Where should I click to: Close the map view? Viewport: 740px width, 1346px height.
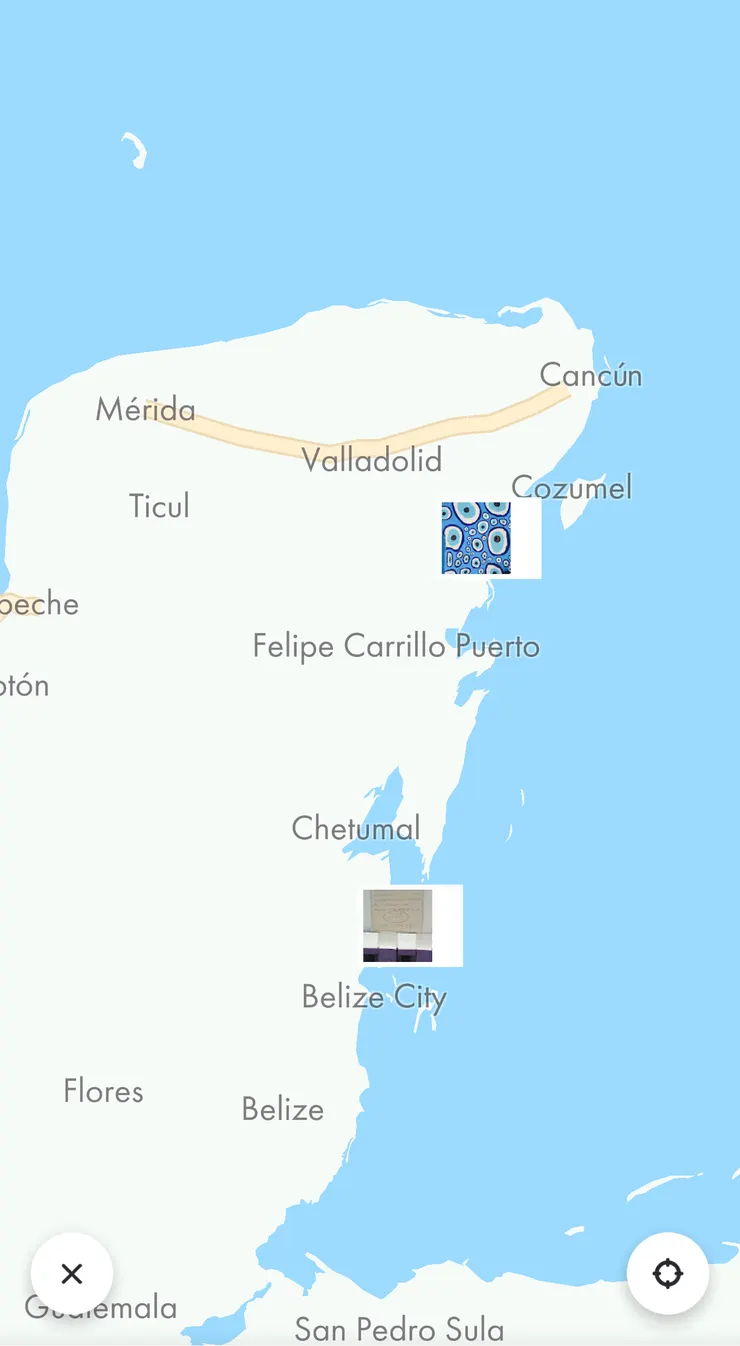[x=71, y=1273]
